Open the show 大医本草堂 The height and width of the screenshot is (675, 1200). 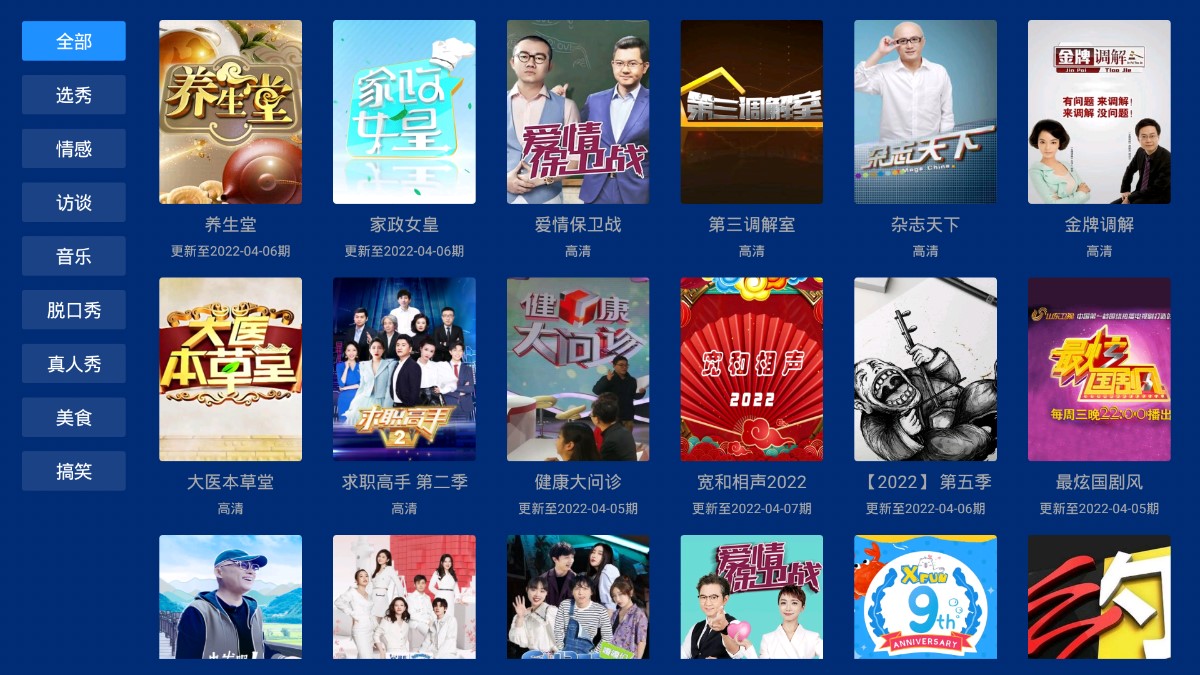(x=230, y=369)
